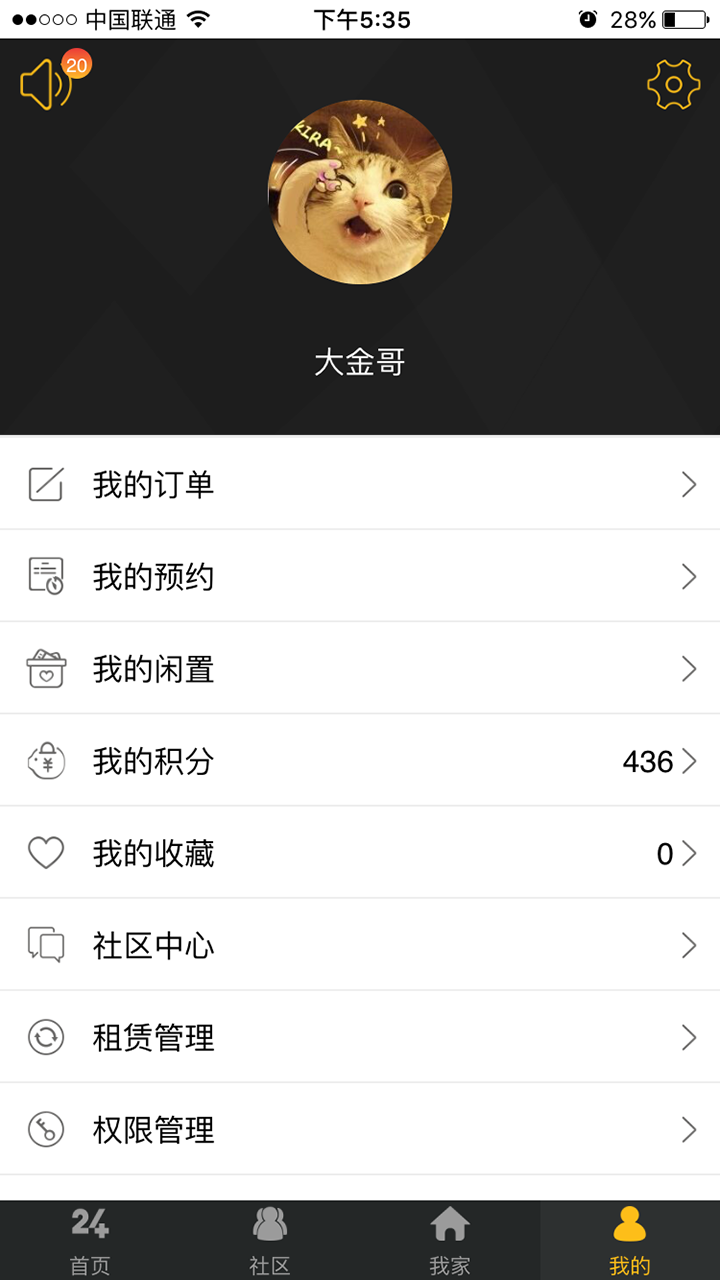Tap the cat profile avatar

point(360,191)
